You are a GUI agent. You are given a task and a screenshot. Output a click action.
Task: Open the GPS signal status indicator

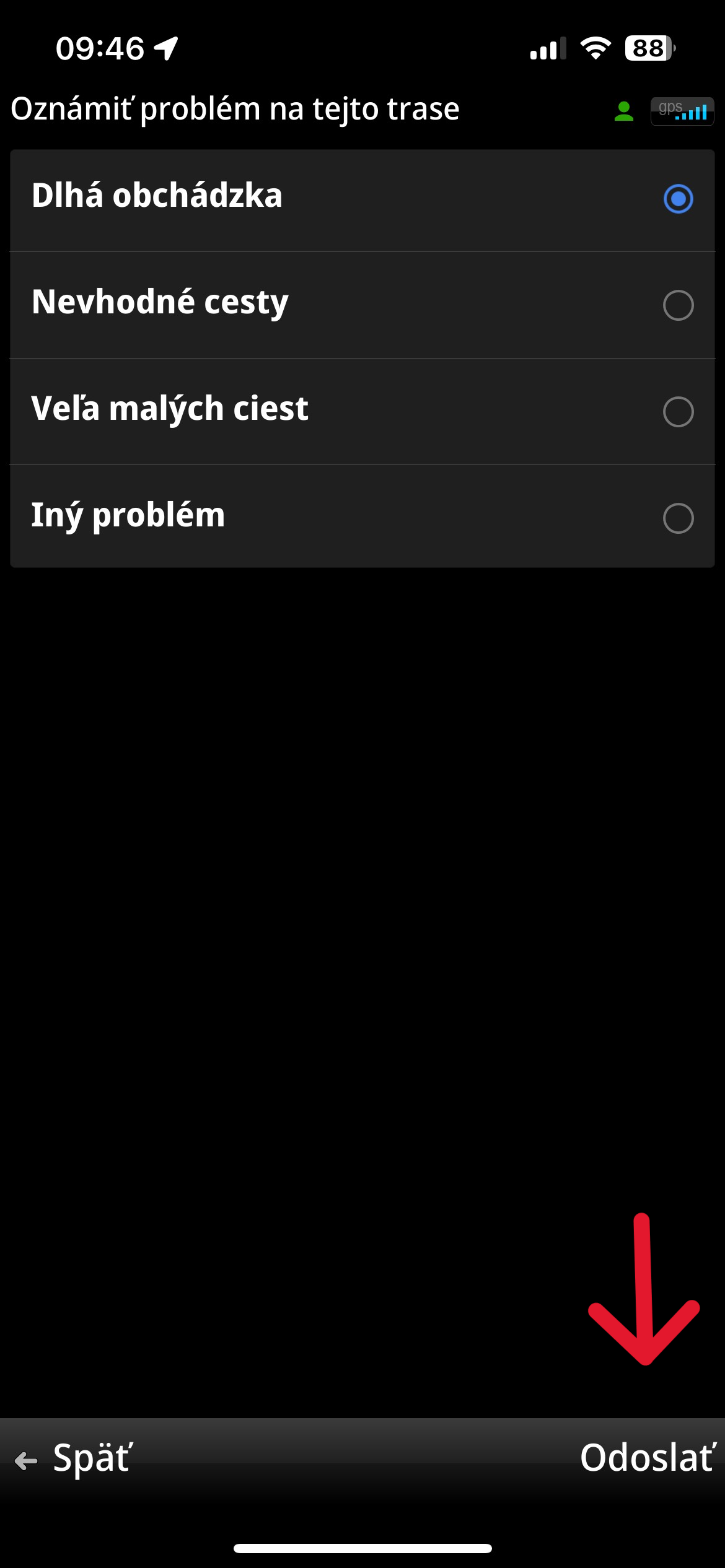(x=682, y=111)
